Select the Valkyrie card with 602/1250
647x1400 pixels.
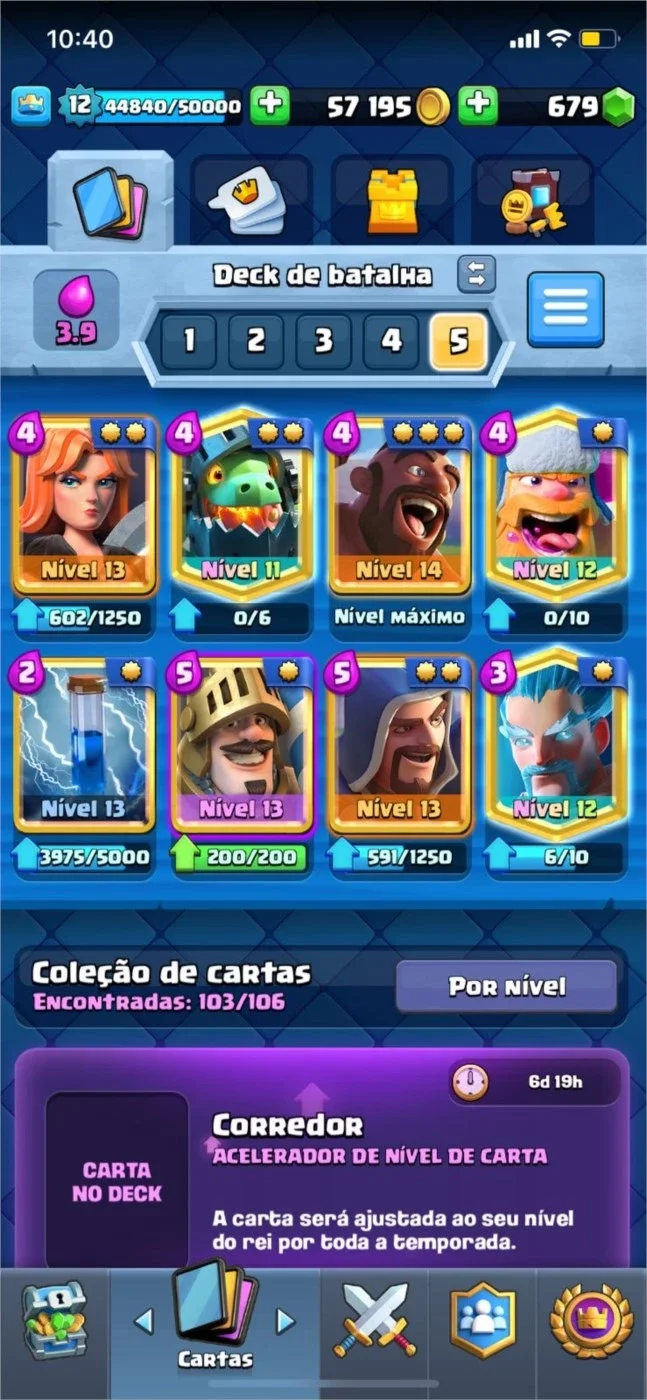click(84, 526)
